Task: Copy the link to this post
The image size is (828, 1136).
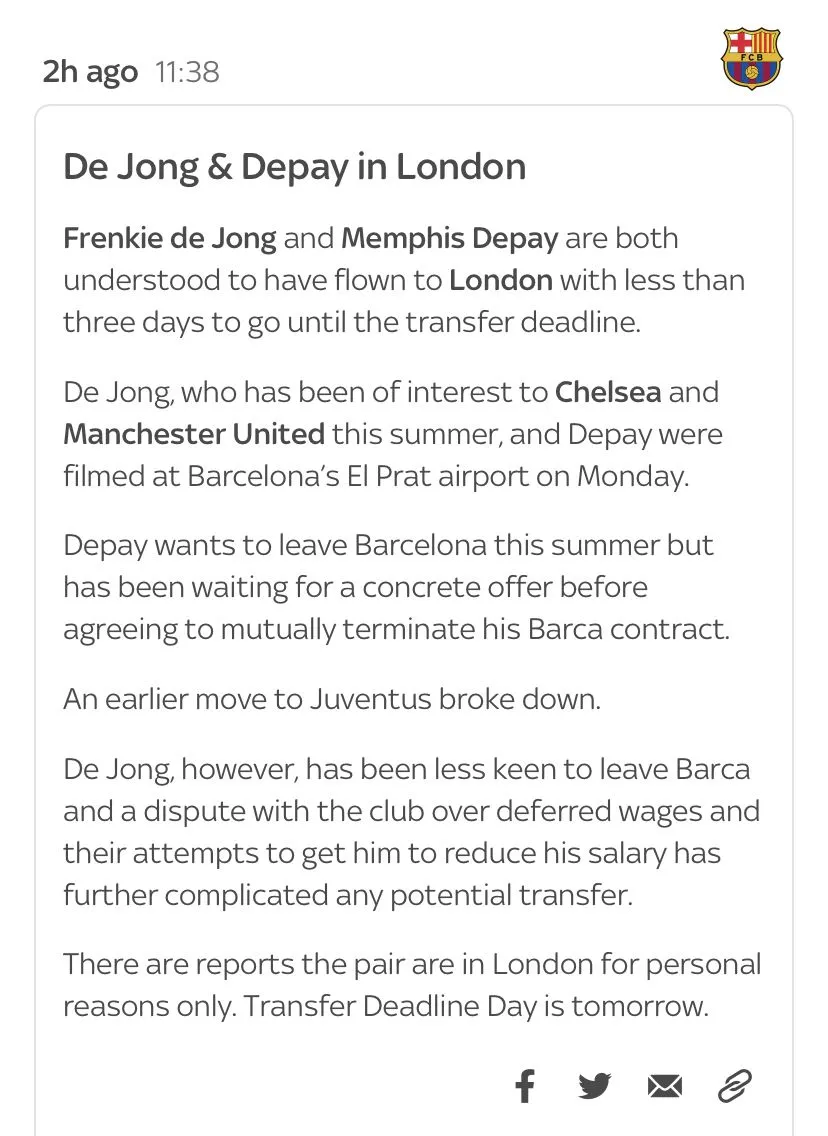Action: point(735,1085)
